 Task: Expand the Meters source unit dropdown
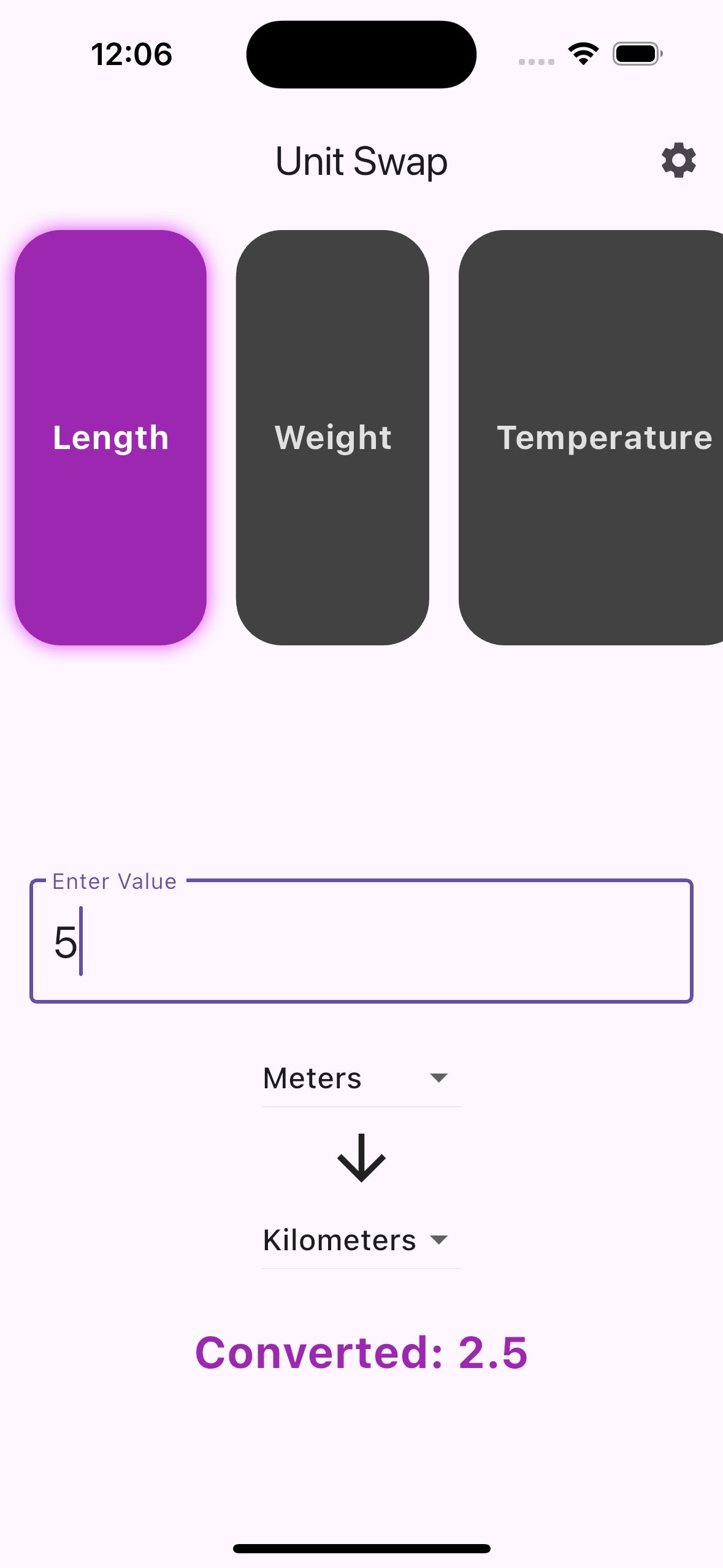click(361, 1078)
